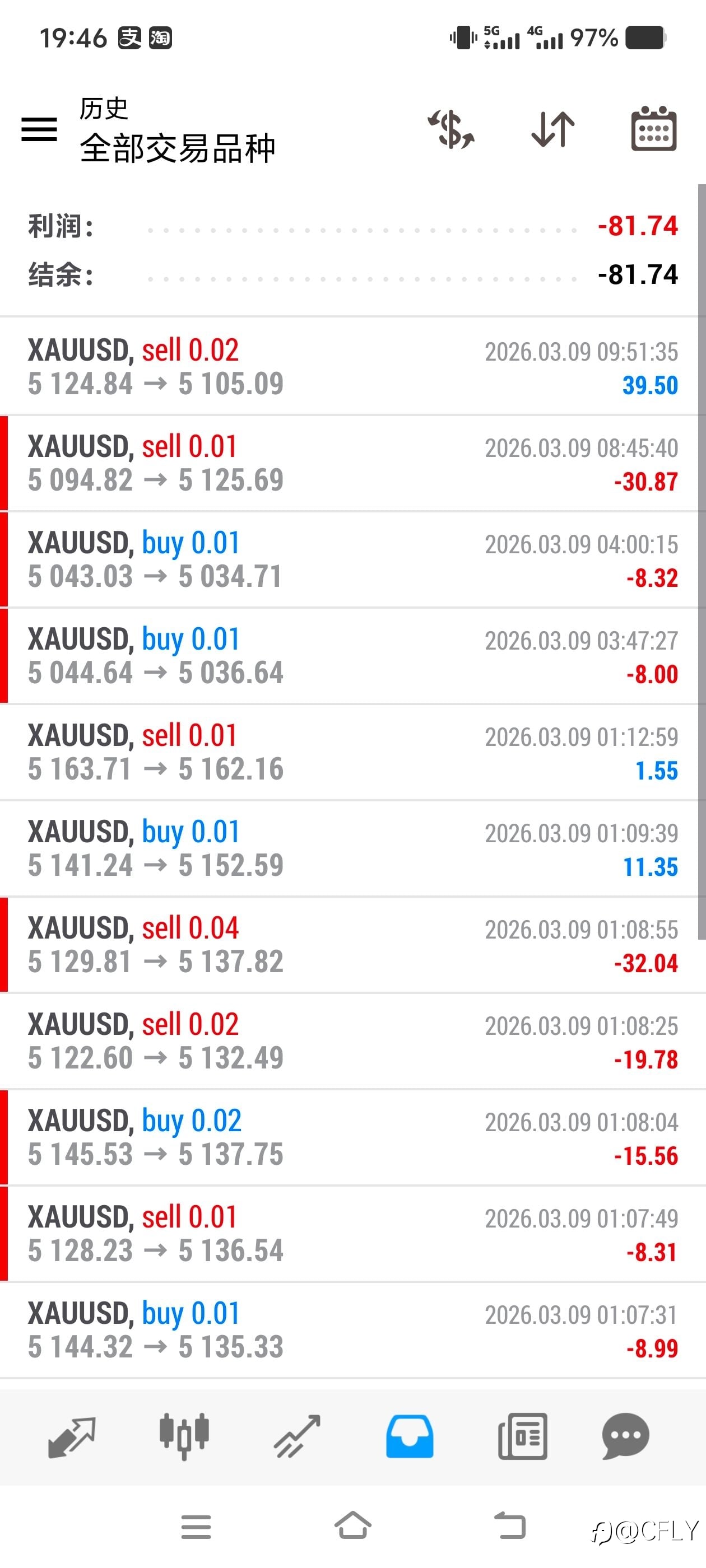Tap the system back button
The width and height of the screenshot is (706, 1568).
pyautogui.click(x=509, y=1525)
